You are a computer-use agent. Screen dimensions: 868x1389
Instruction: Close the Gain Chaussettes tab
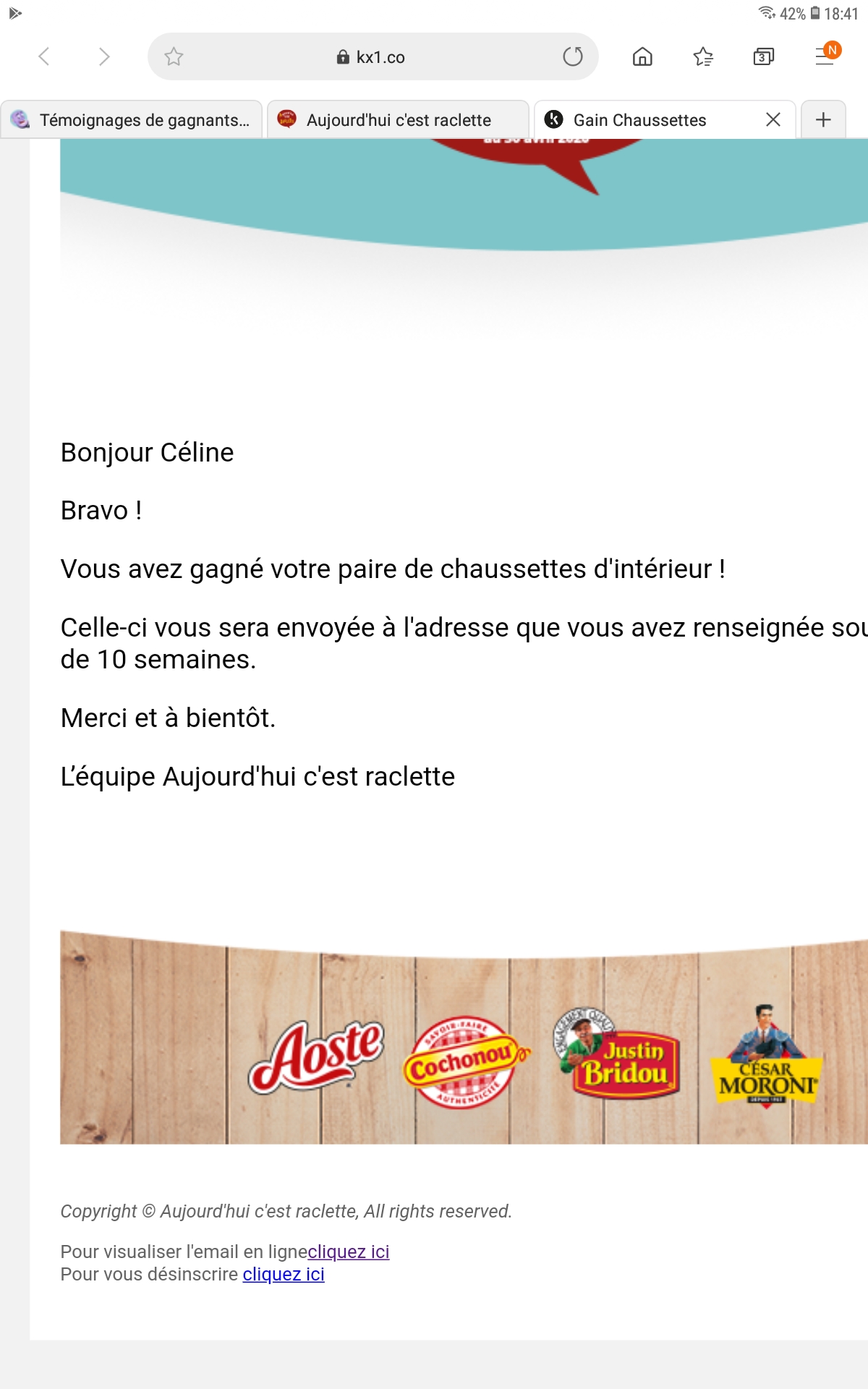(773, 120)
